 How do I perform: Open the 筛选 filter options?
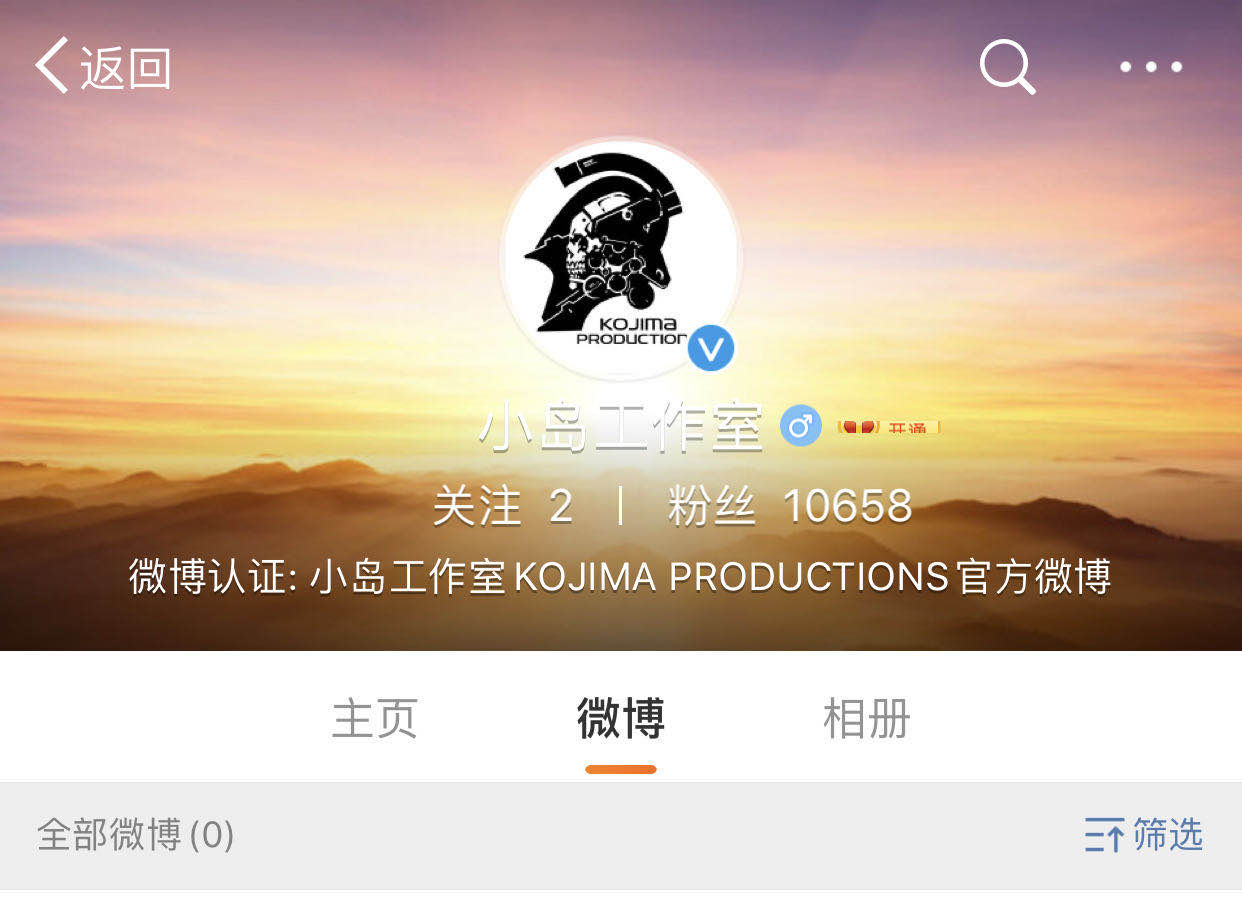click(1144, 834)
